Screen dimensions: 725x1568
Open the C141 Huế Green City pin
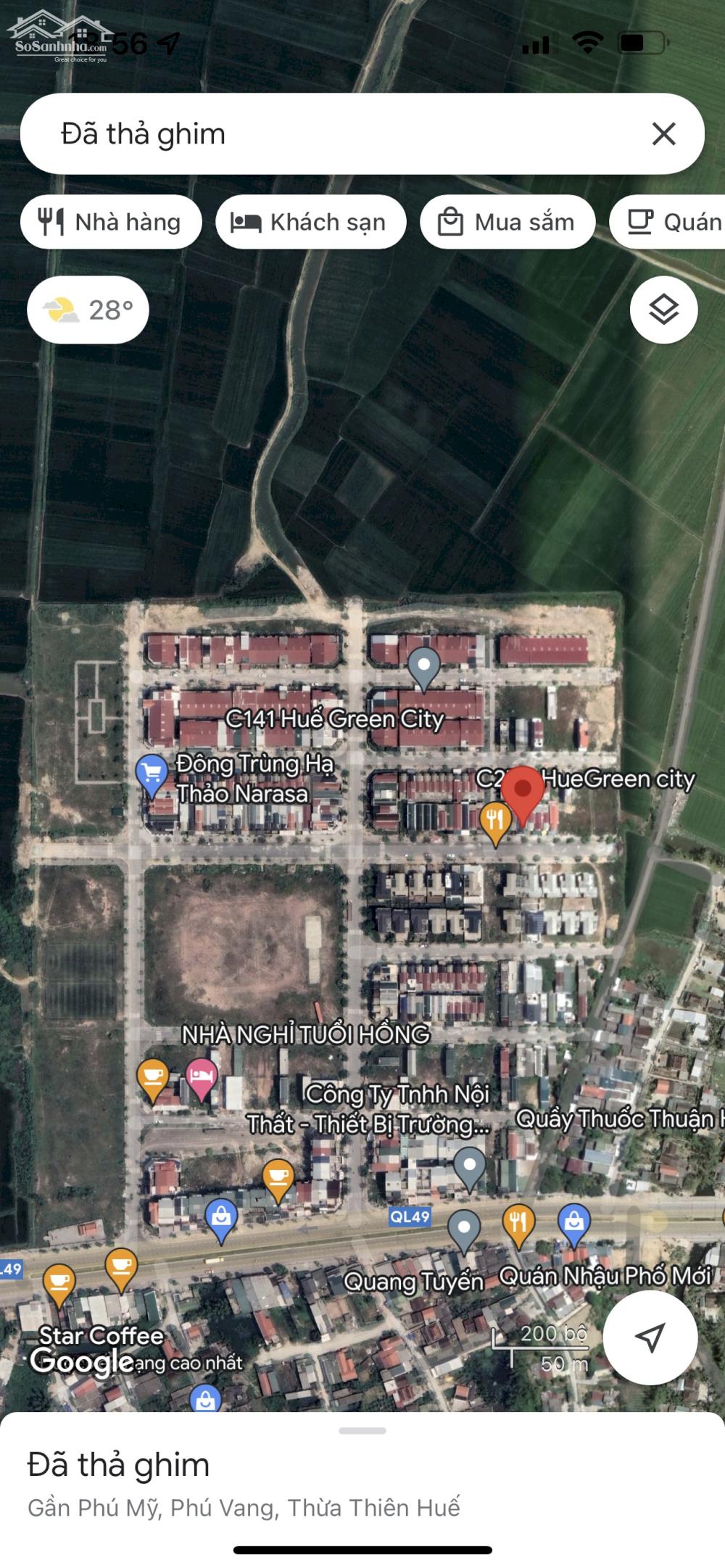pos(424,666)
